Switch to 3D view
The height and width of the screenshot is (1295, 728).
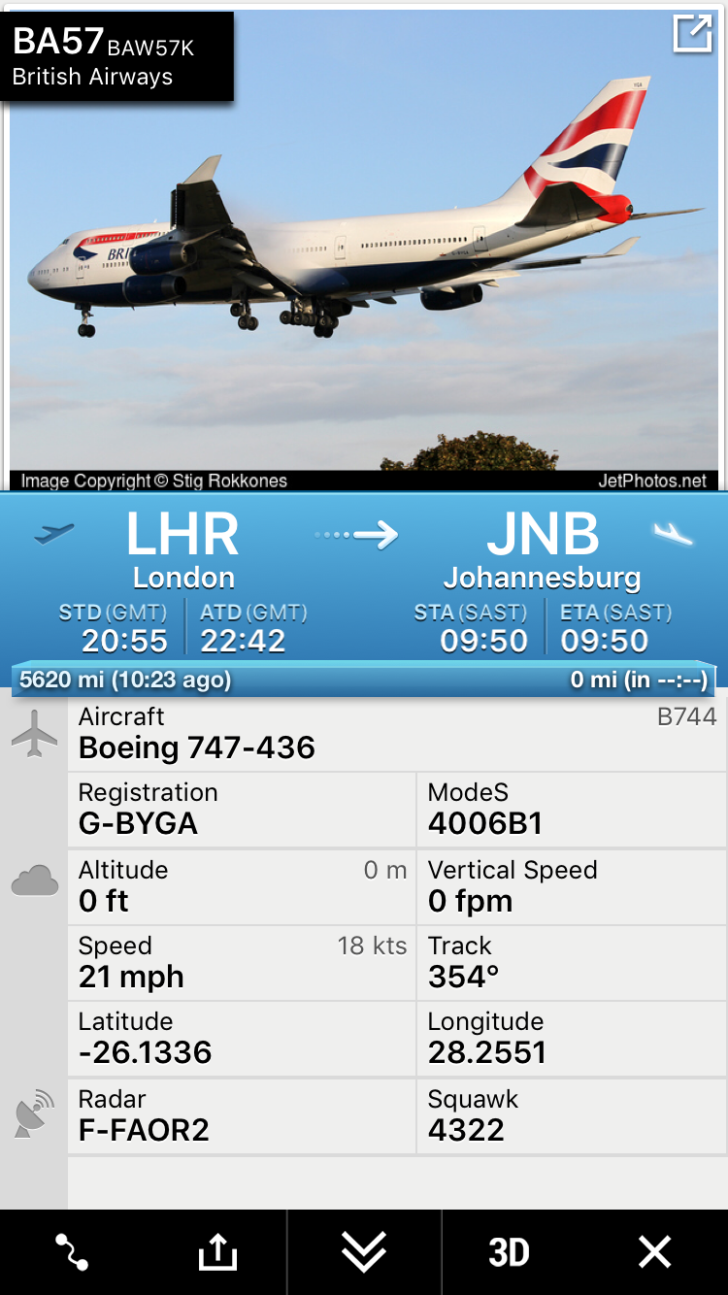click(508, 1252)
